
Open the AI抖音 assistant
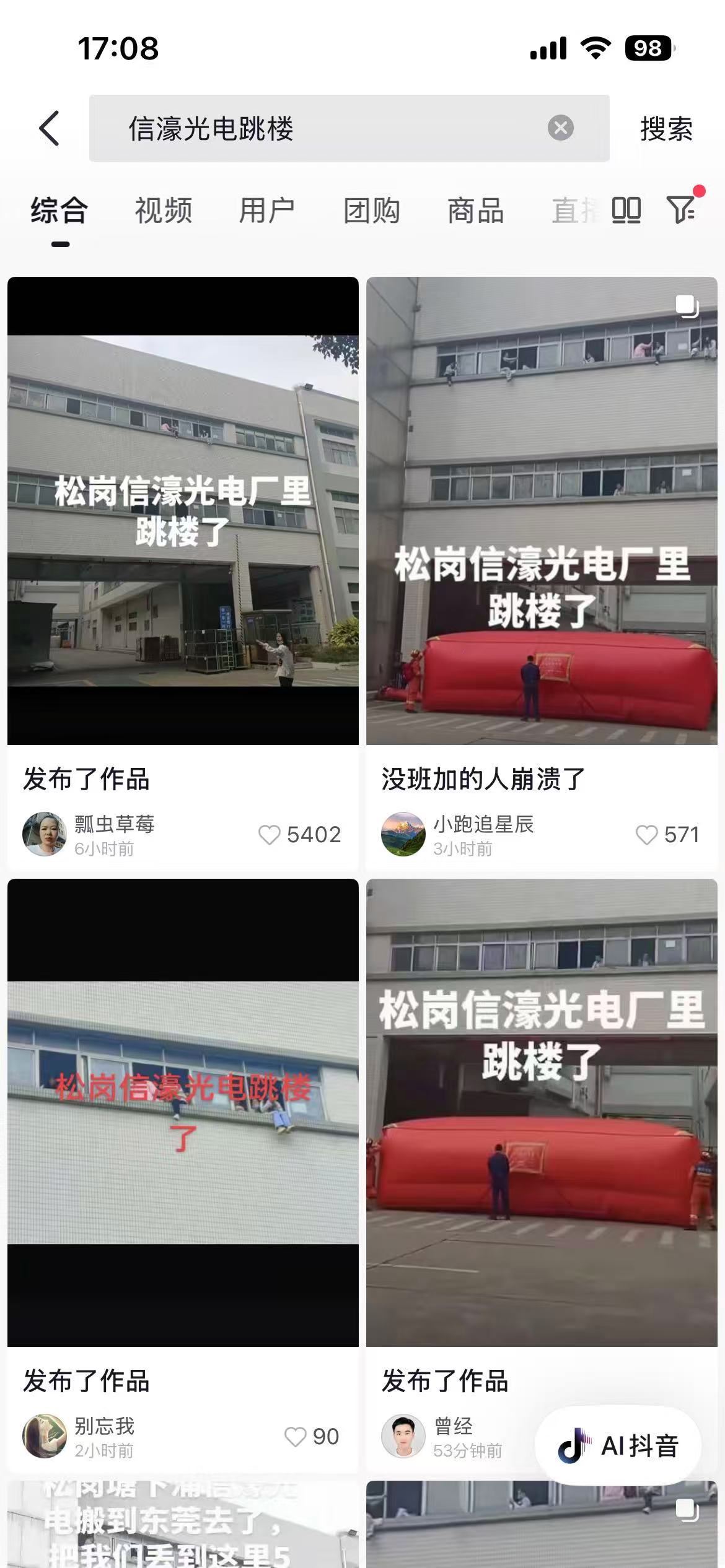pos(618,1446)
